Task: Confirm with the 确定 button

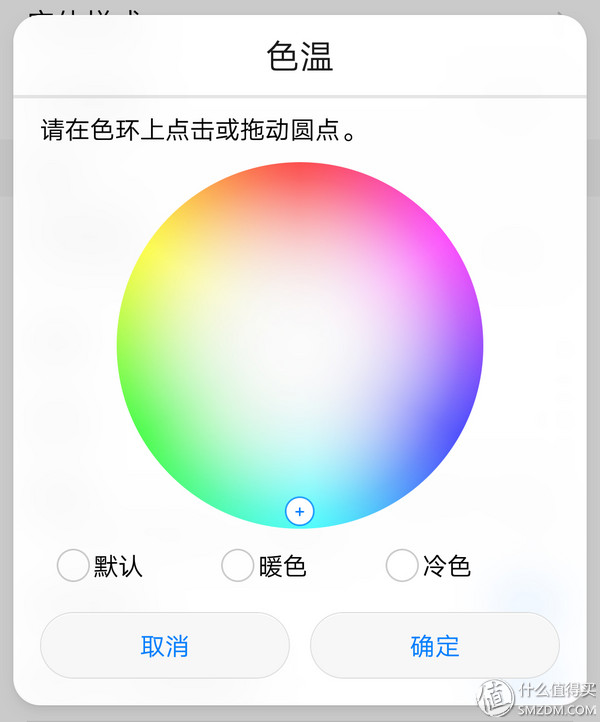Action: (435, 645)
